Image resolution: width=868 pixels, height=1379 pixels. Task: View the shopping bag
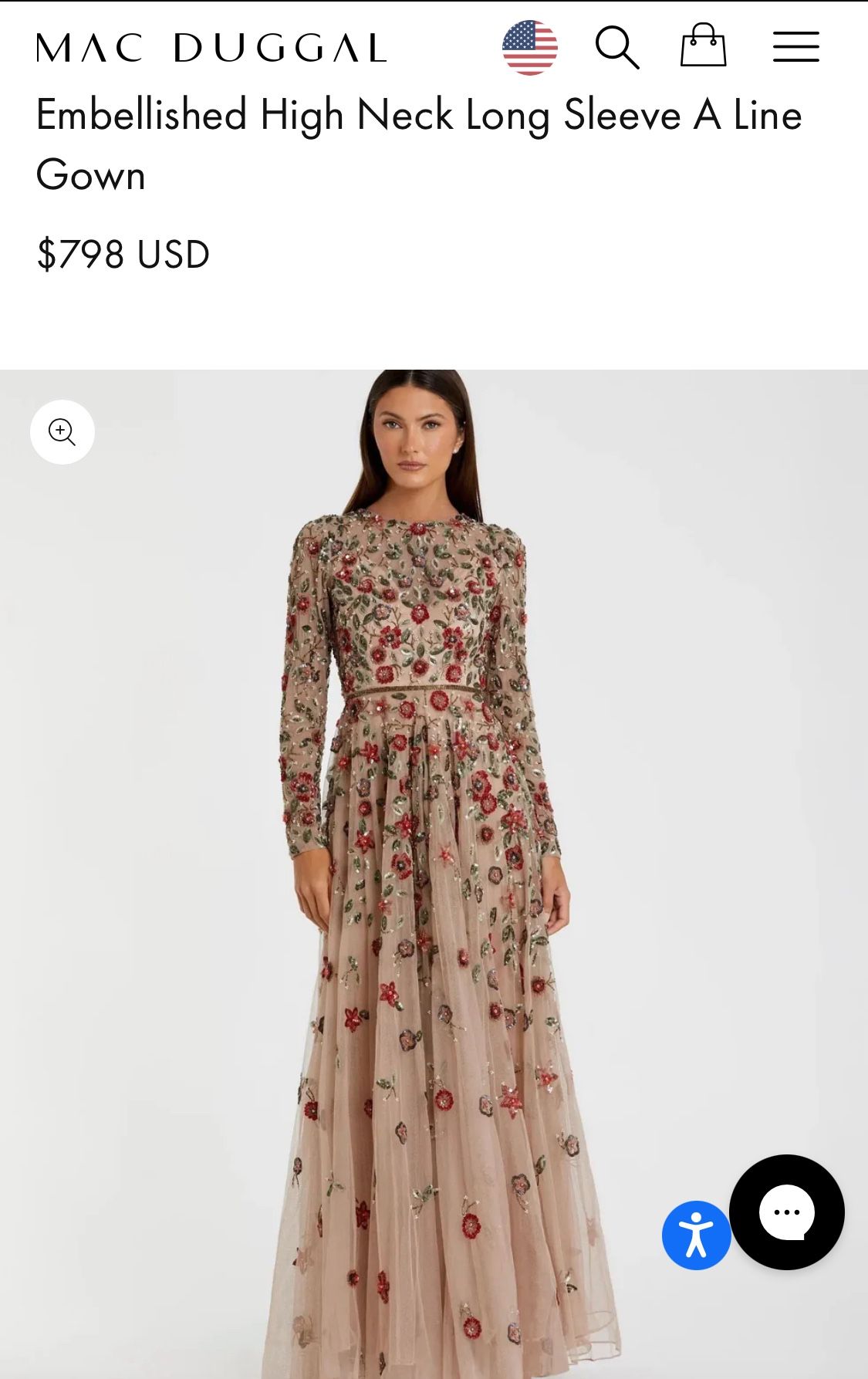(703, 45)
